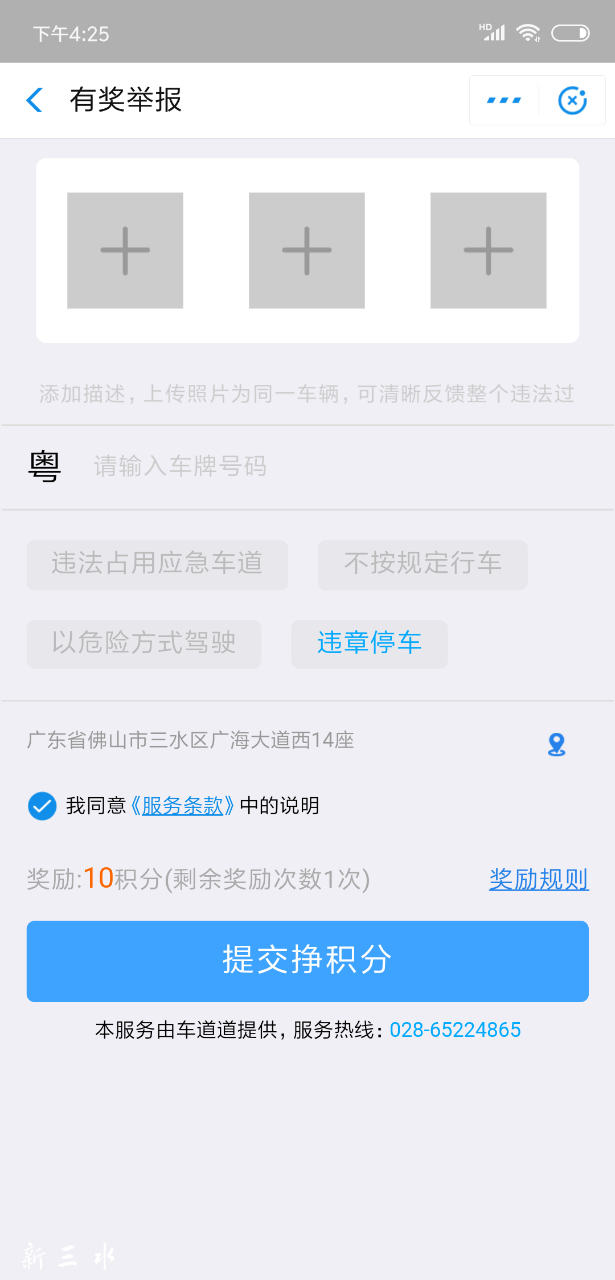Call hotline 028-65224865

click(455, 1030)
